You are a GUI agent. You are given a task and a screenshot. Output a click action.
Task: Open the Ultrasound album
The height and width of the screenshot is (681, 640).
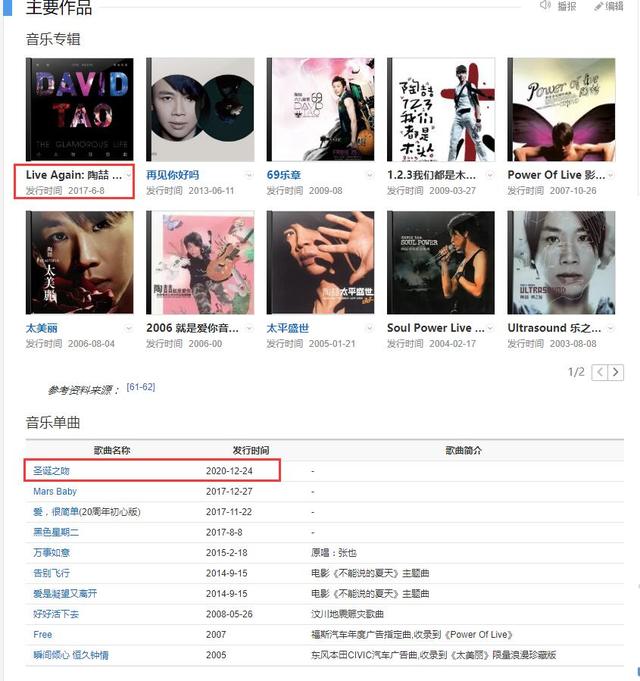point(553,328)
